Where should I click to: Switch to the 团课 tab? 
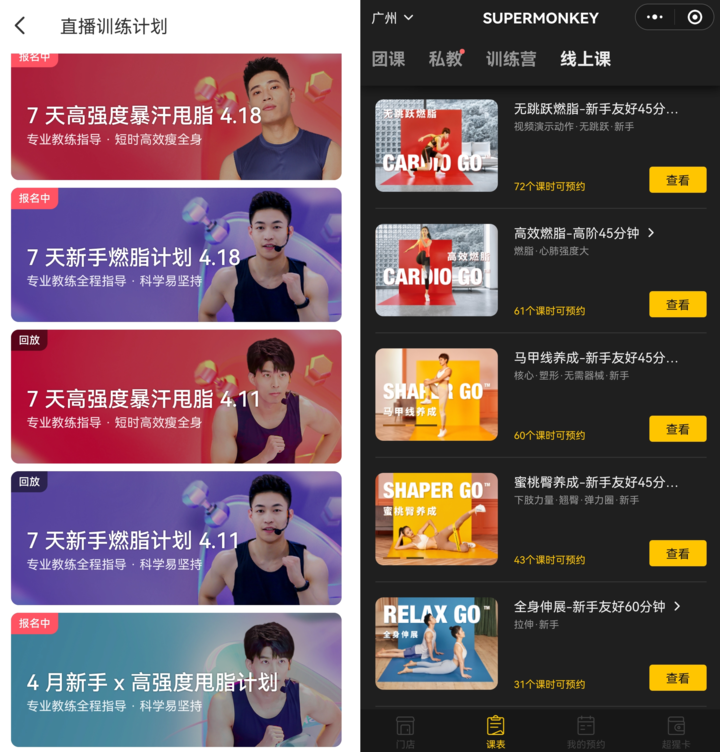[x=388, y=59]
